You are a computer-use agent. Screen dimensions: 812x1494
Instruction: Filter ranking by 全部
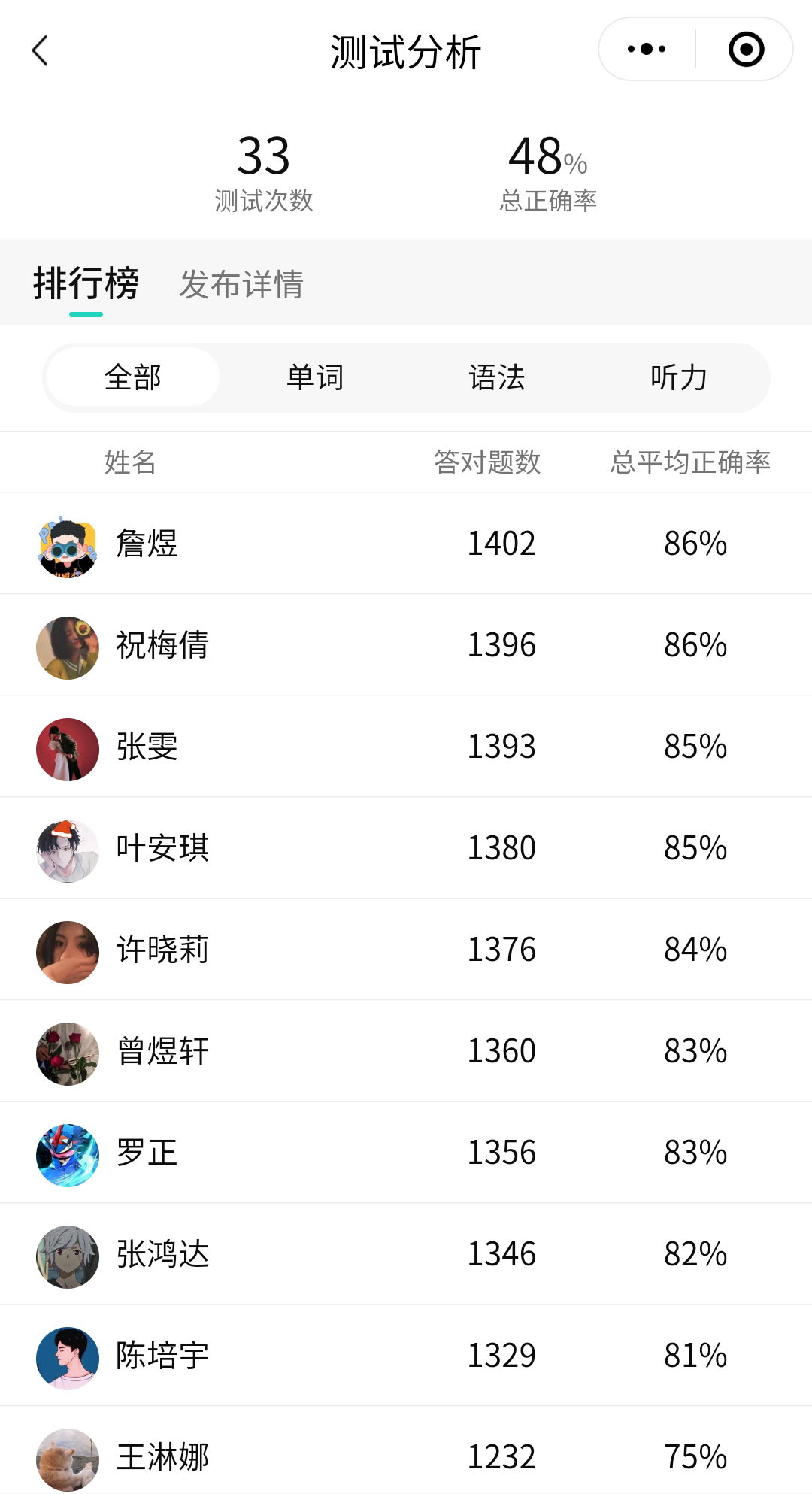click(133, 377)
